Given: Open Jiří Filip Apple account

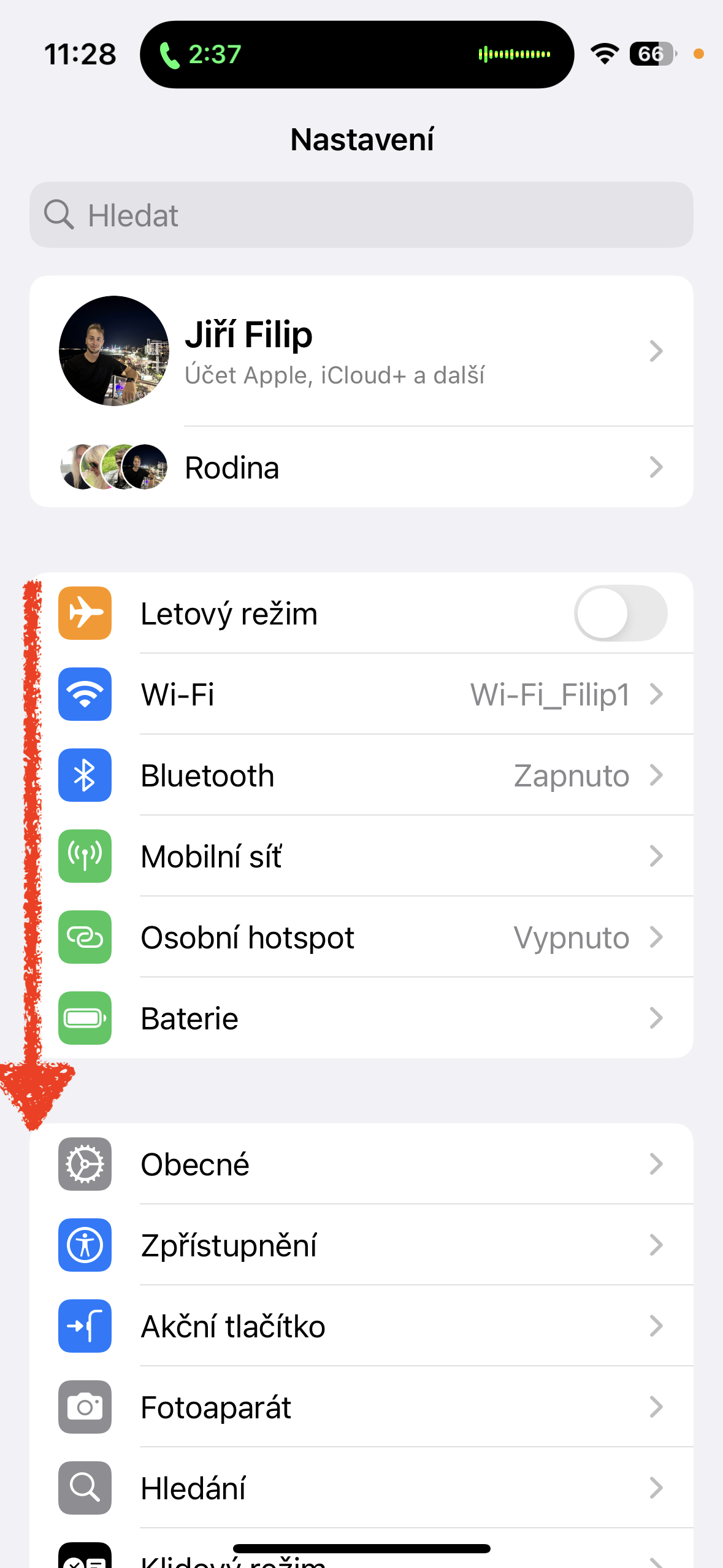Looking at the screenshot, I should pyautogui.click(x=361, y=351).
